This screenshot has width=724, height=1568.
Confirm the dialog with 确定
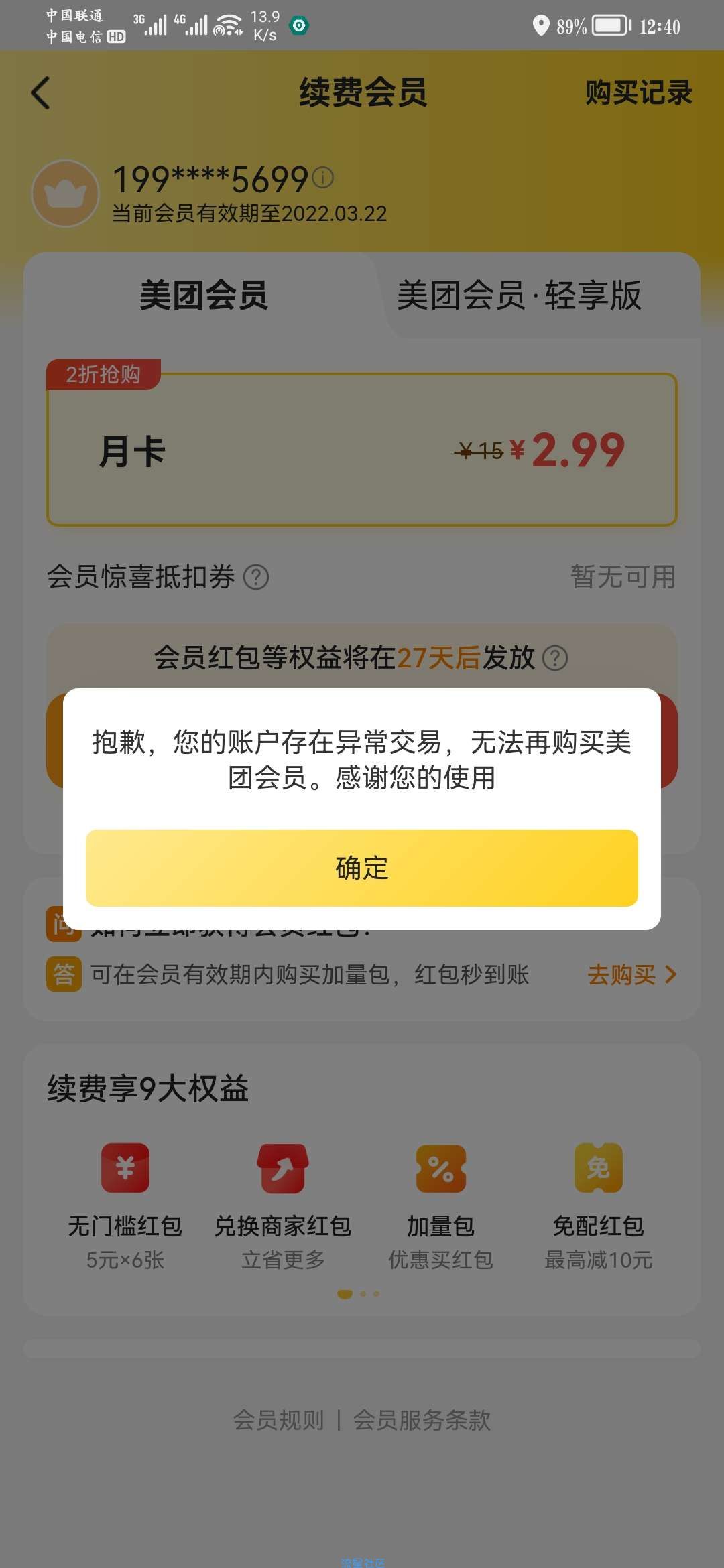(362, 868)
